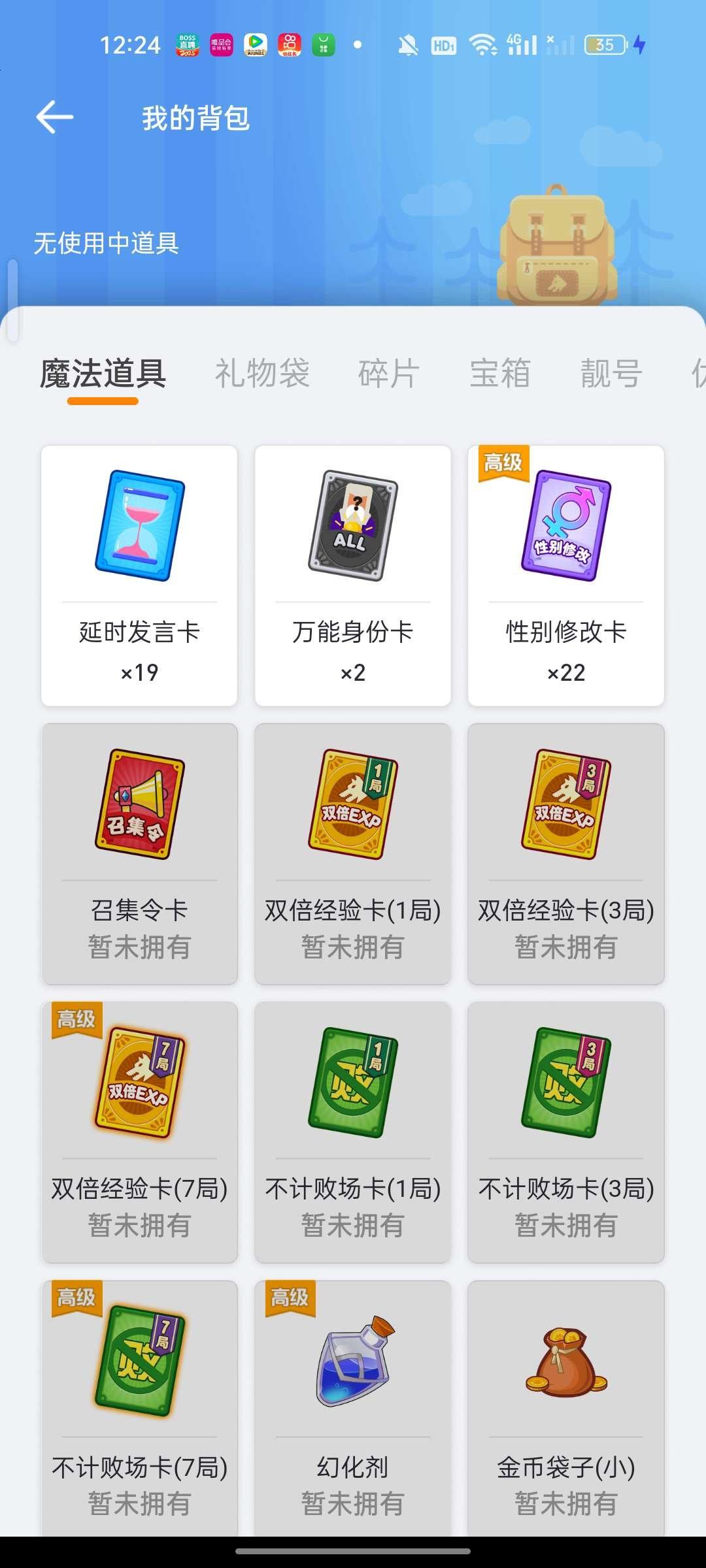Tap the back arrow on 我的背包

tap(55, 116)
